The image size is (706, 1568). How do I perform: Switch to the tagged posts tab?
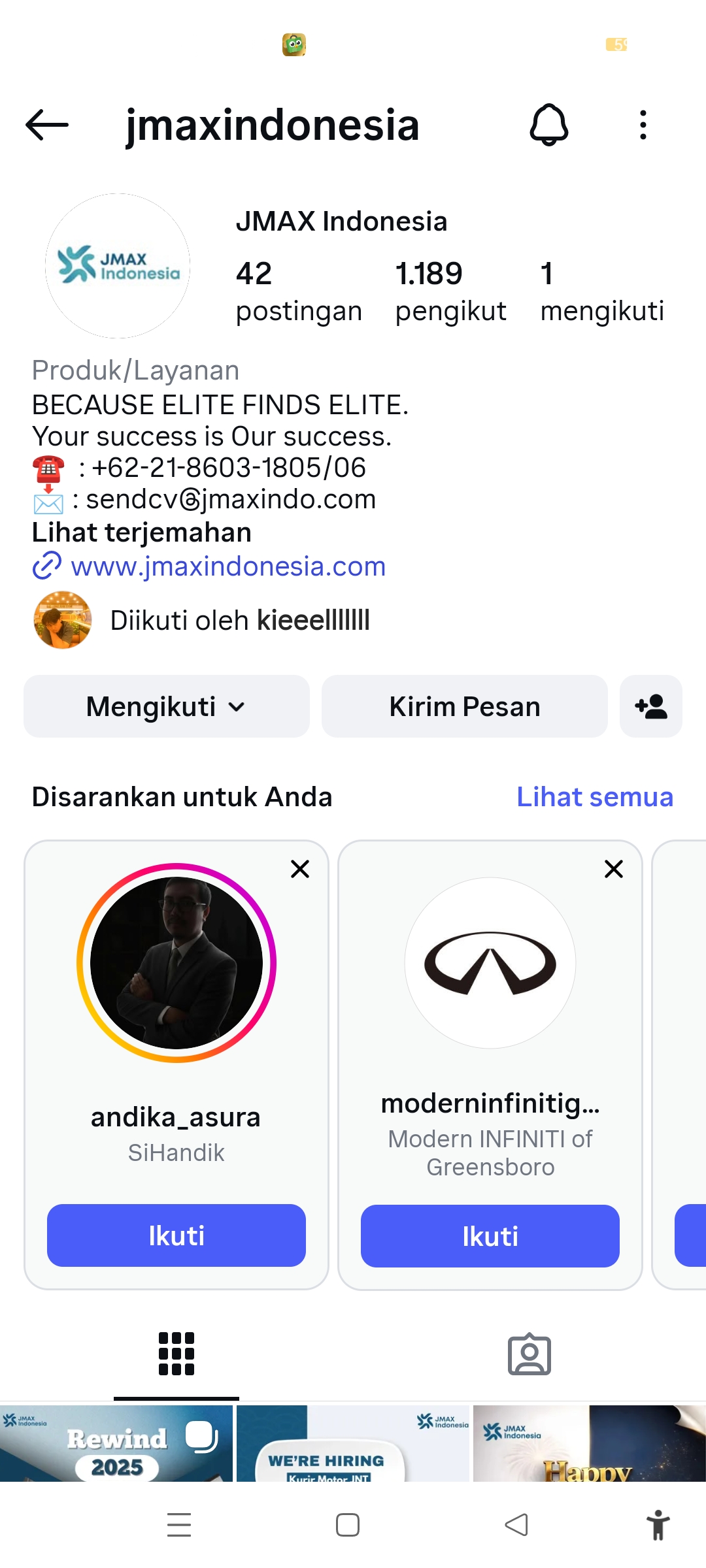pyautogui.click(x=529, y=1354)
